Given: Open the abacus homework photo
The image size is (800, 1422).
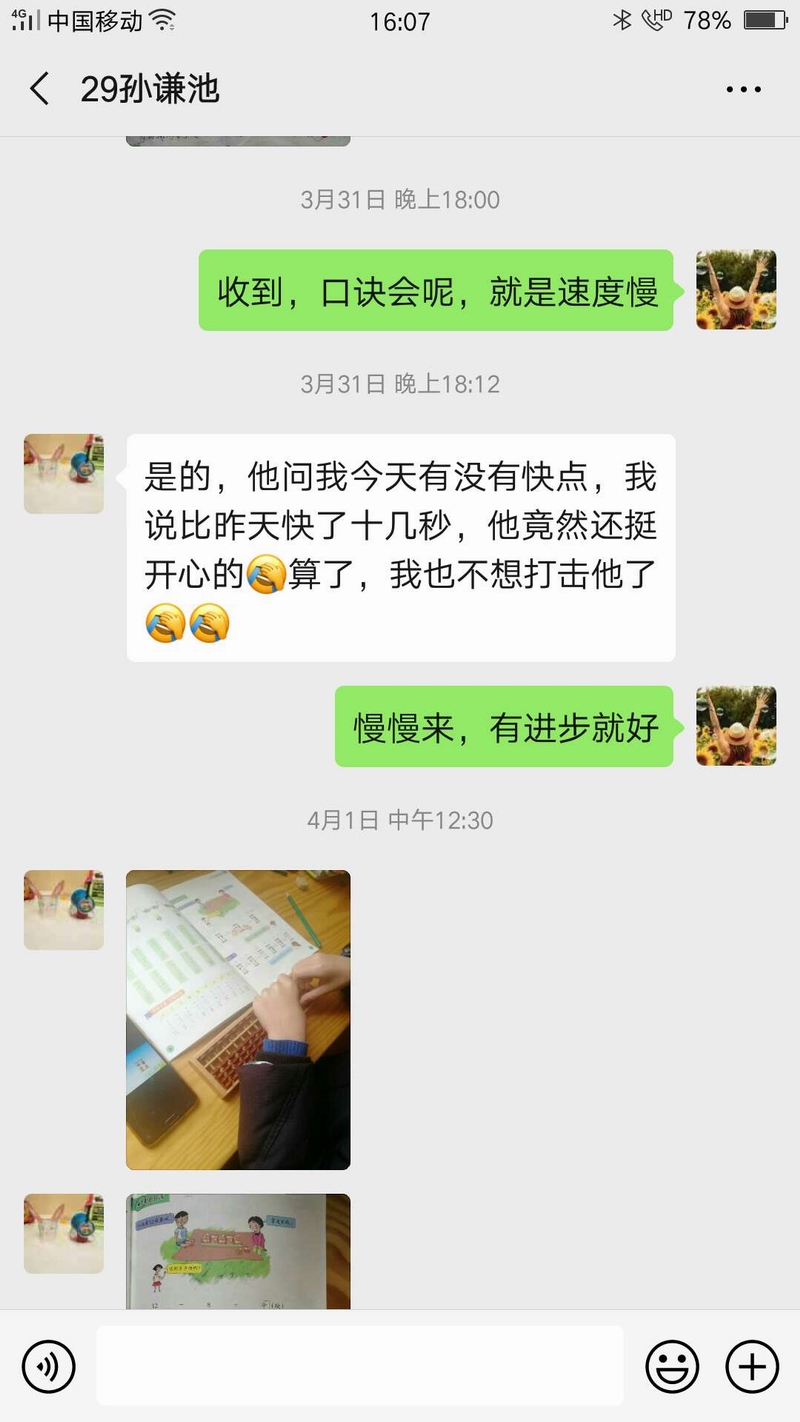Looking at the screenshot, I should pyautogui.click(x=238, y=1019).
